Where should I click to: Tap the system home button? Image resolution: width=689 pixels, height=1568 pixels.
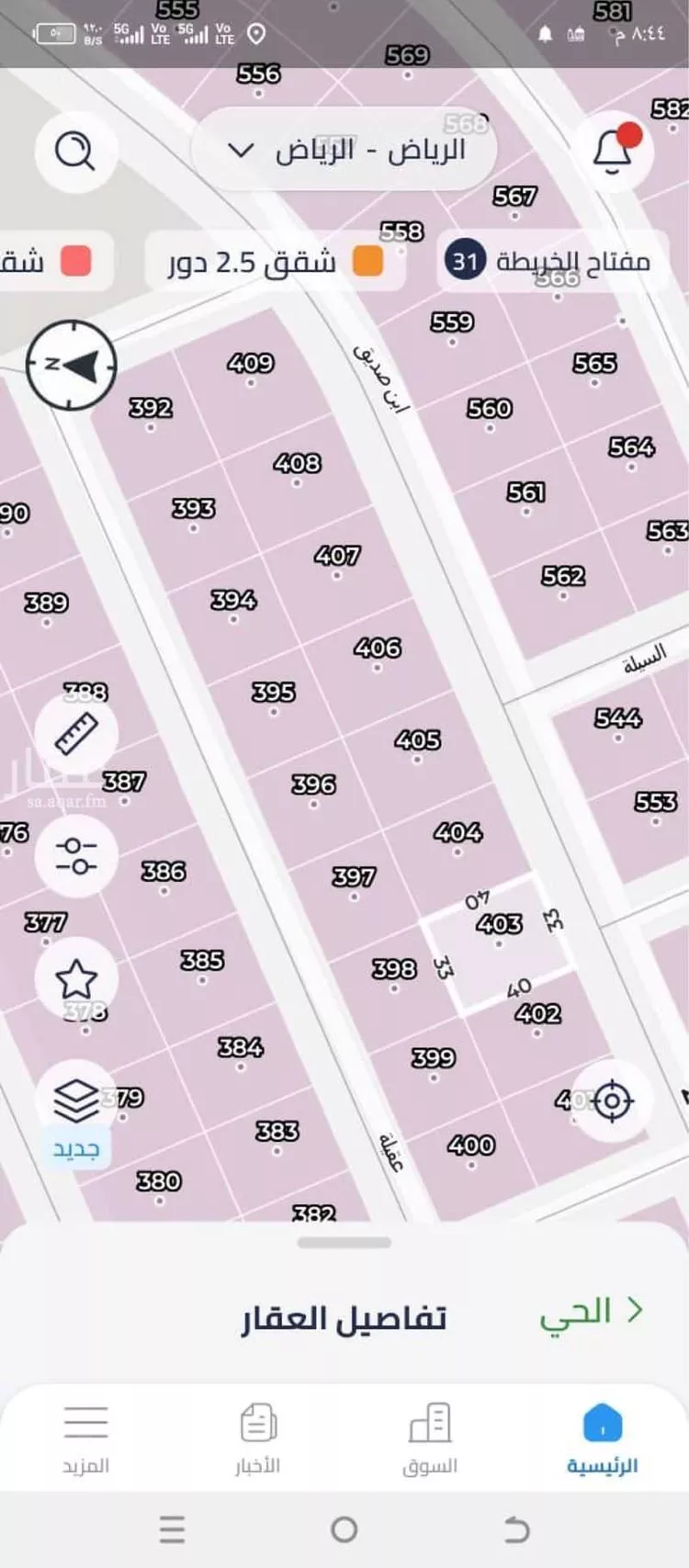click(x=344, y=1529)
